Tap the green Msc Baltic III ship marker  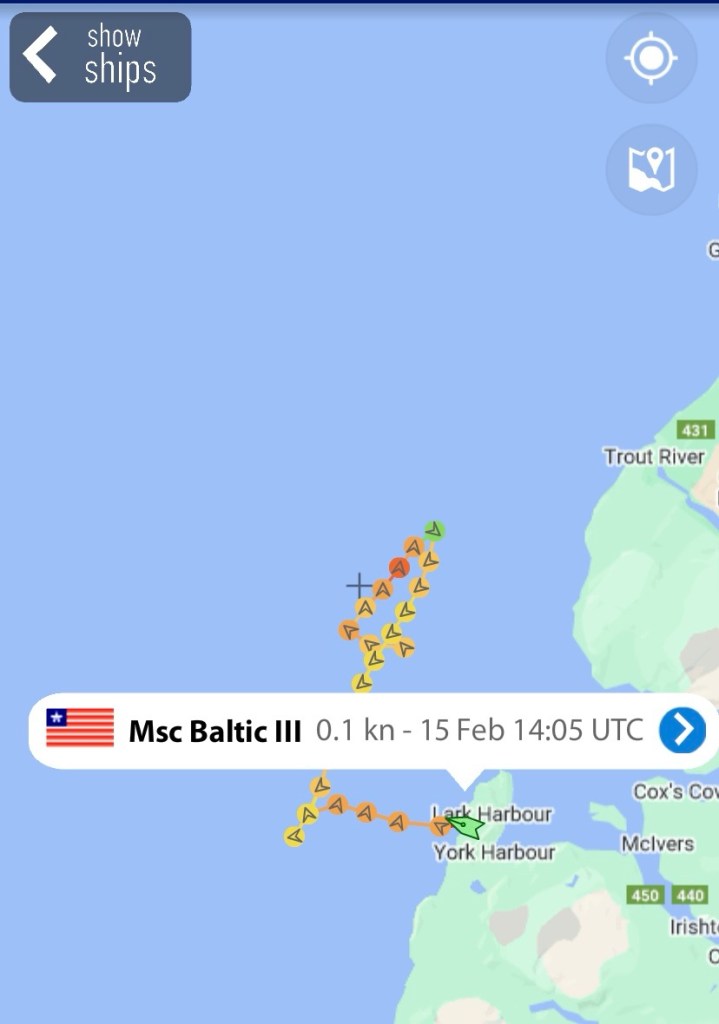pyautogui.click(x=465, y=826)
